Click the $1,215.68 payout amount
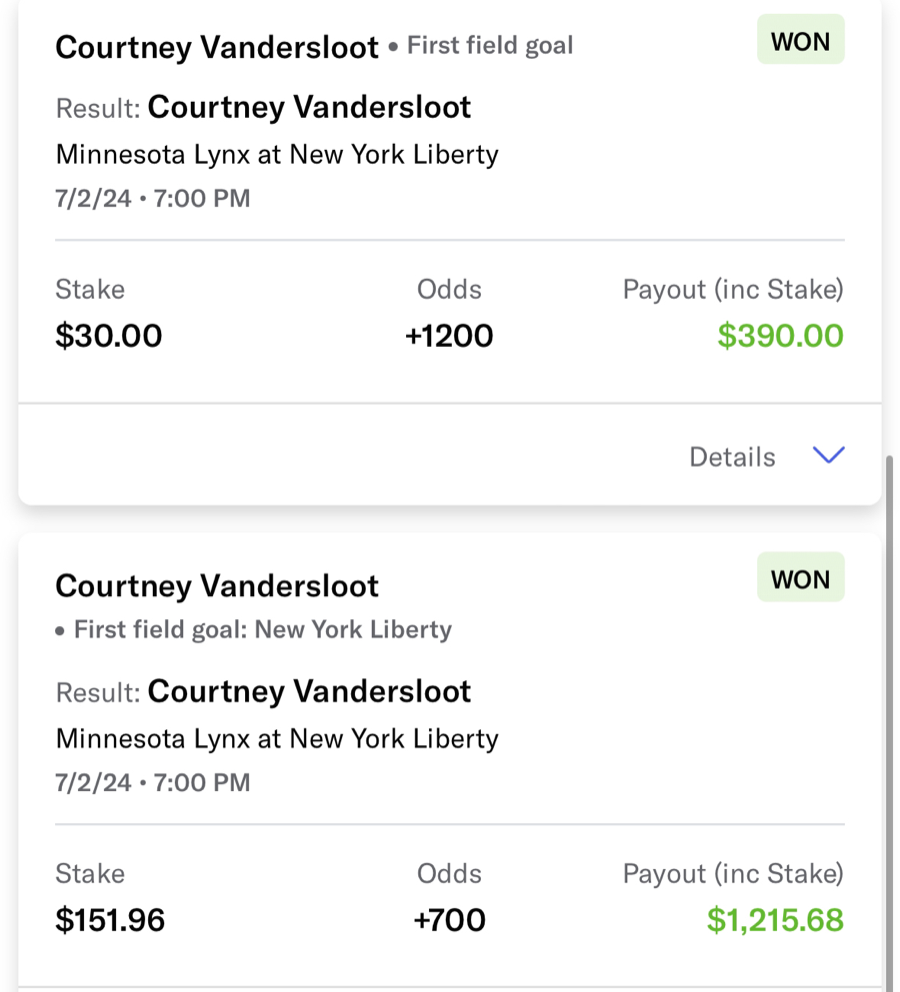Viewport: 900px width, 992px height. [775, 920]
